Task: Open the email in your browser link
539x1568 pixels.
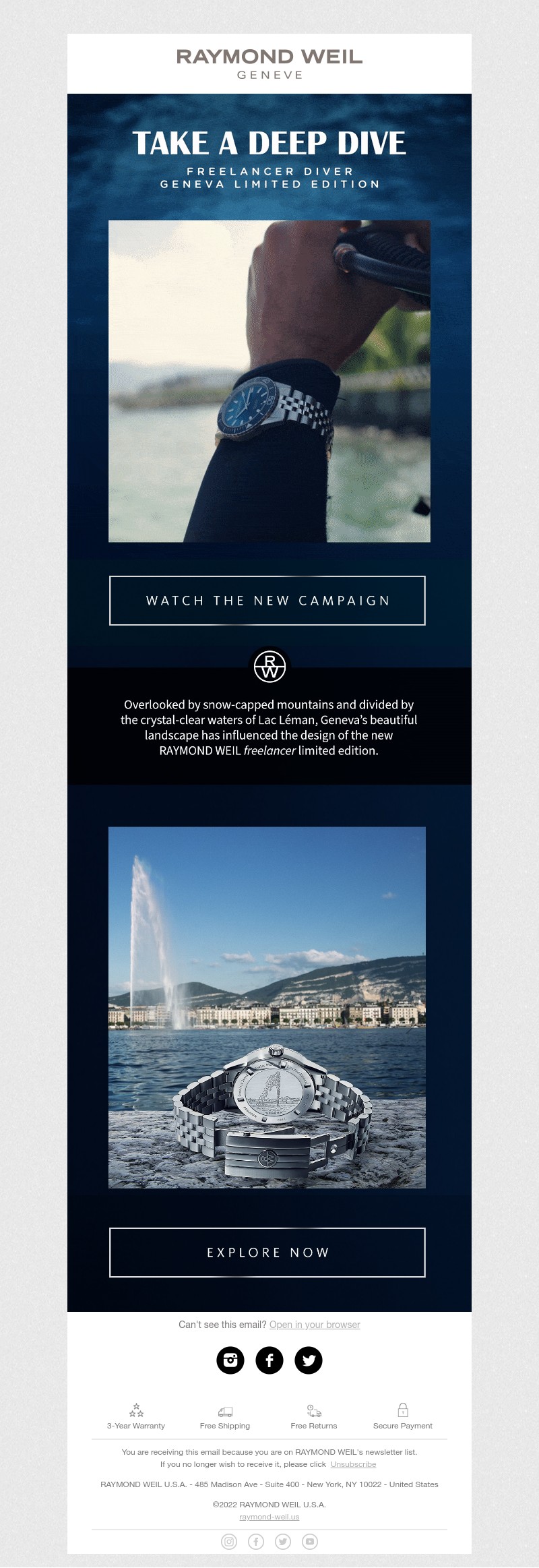Action: (x=315, y=1325)
